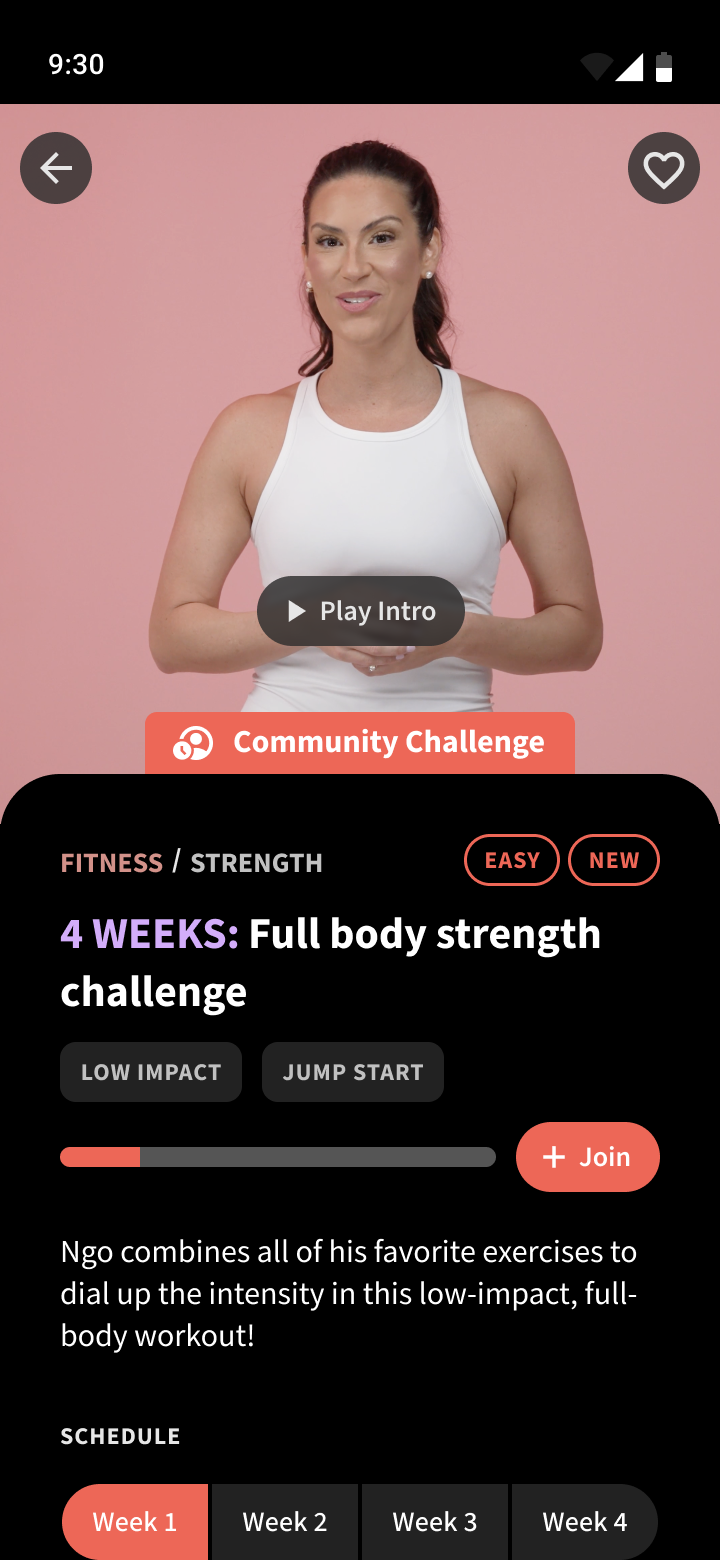
Task: Favorite this challenge with the heart icon
Action: click(663, 168)
